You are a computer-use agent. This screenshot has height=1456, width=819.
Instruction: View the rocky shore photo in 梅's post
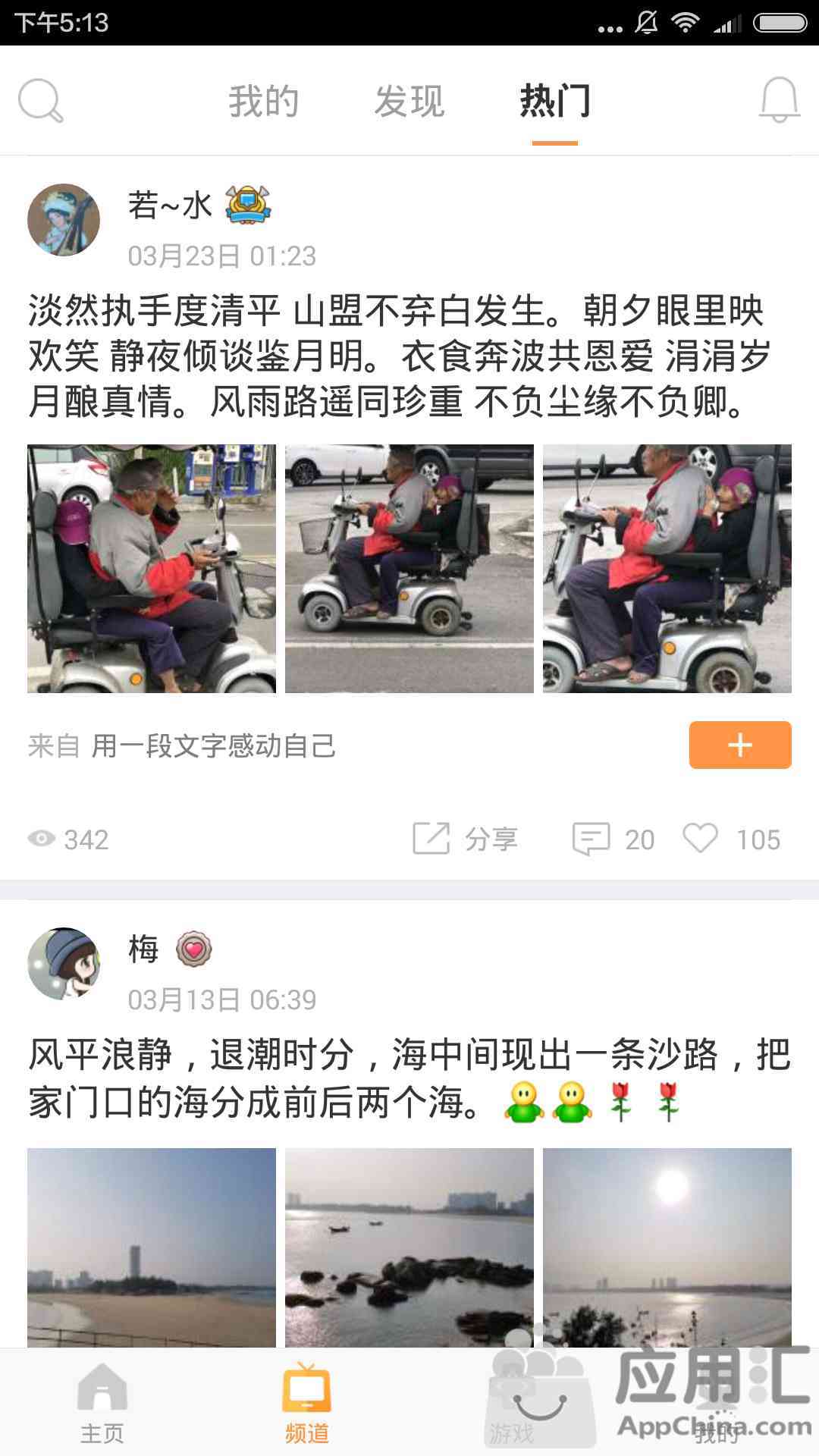coord(409,1247)
